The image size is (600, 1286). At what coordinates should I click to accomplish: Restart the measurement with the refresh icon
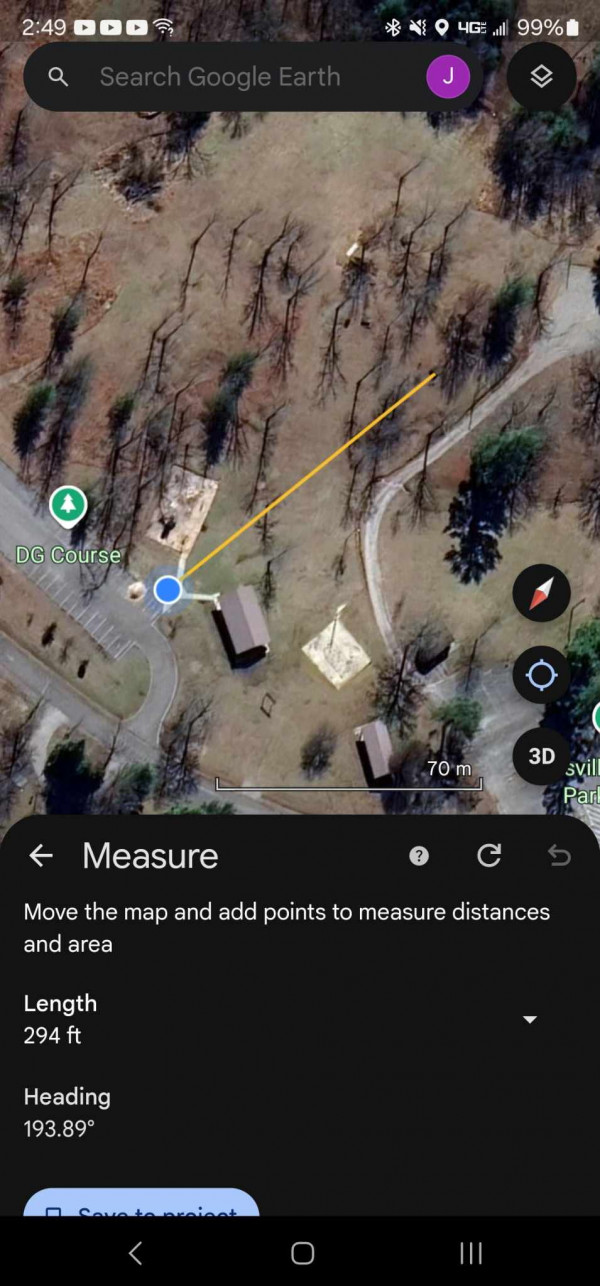point(489,855)
